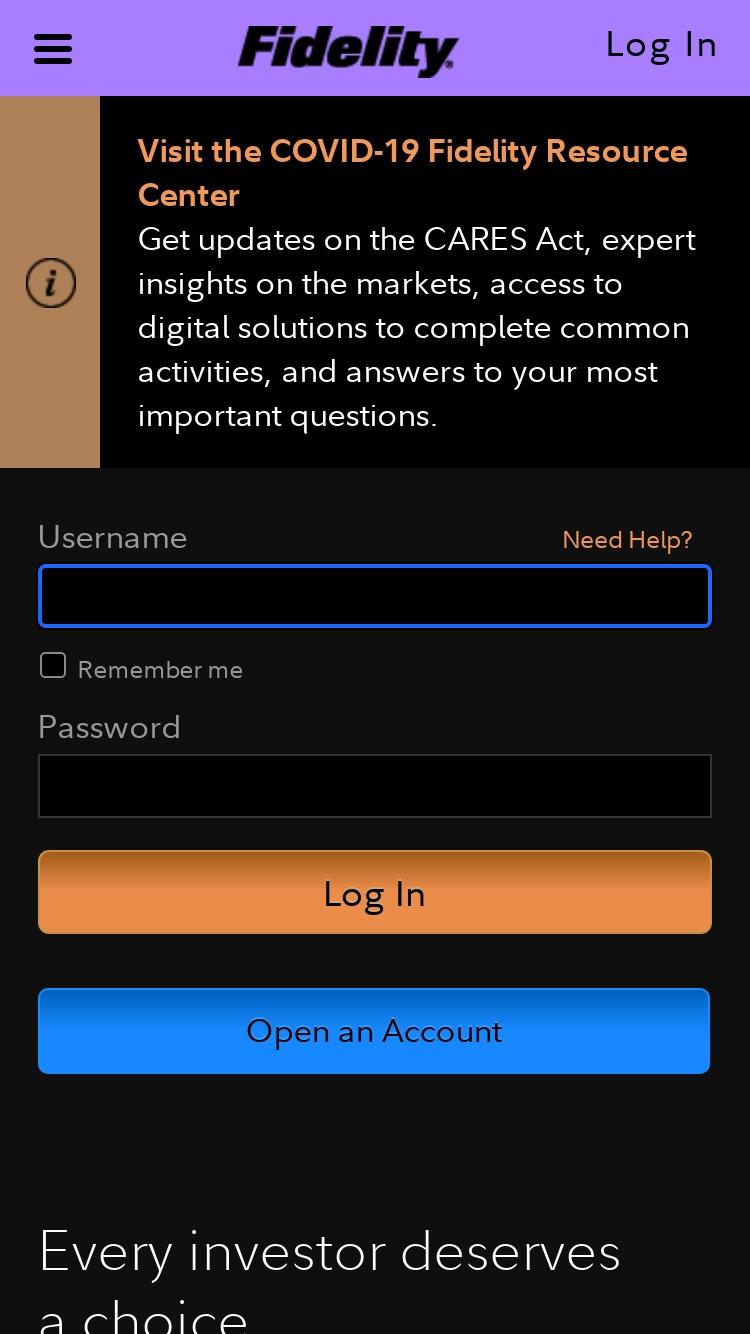
Task: Focus the Username field
Action: pos(375,596)
